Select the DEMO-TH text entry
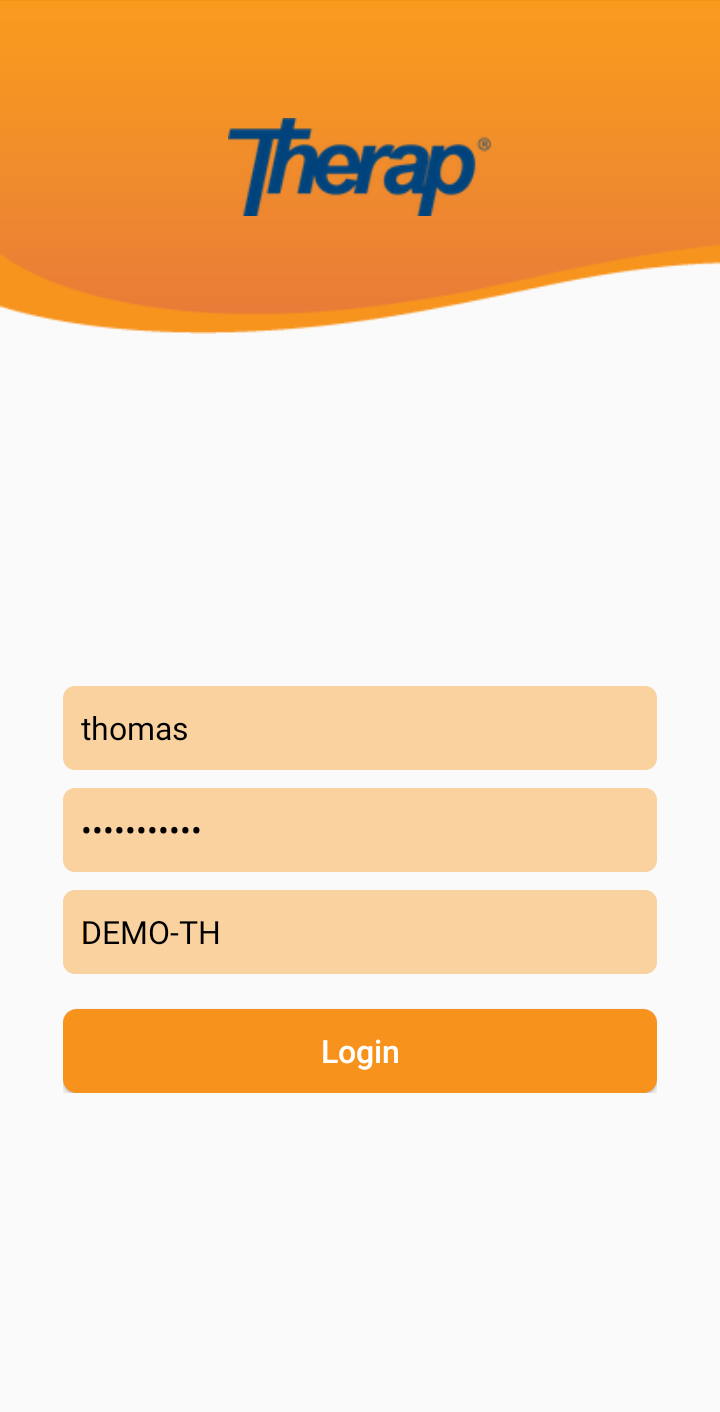 point(151,932)
